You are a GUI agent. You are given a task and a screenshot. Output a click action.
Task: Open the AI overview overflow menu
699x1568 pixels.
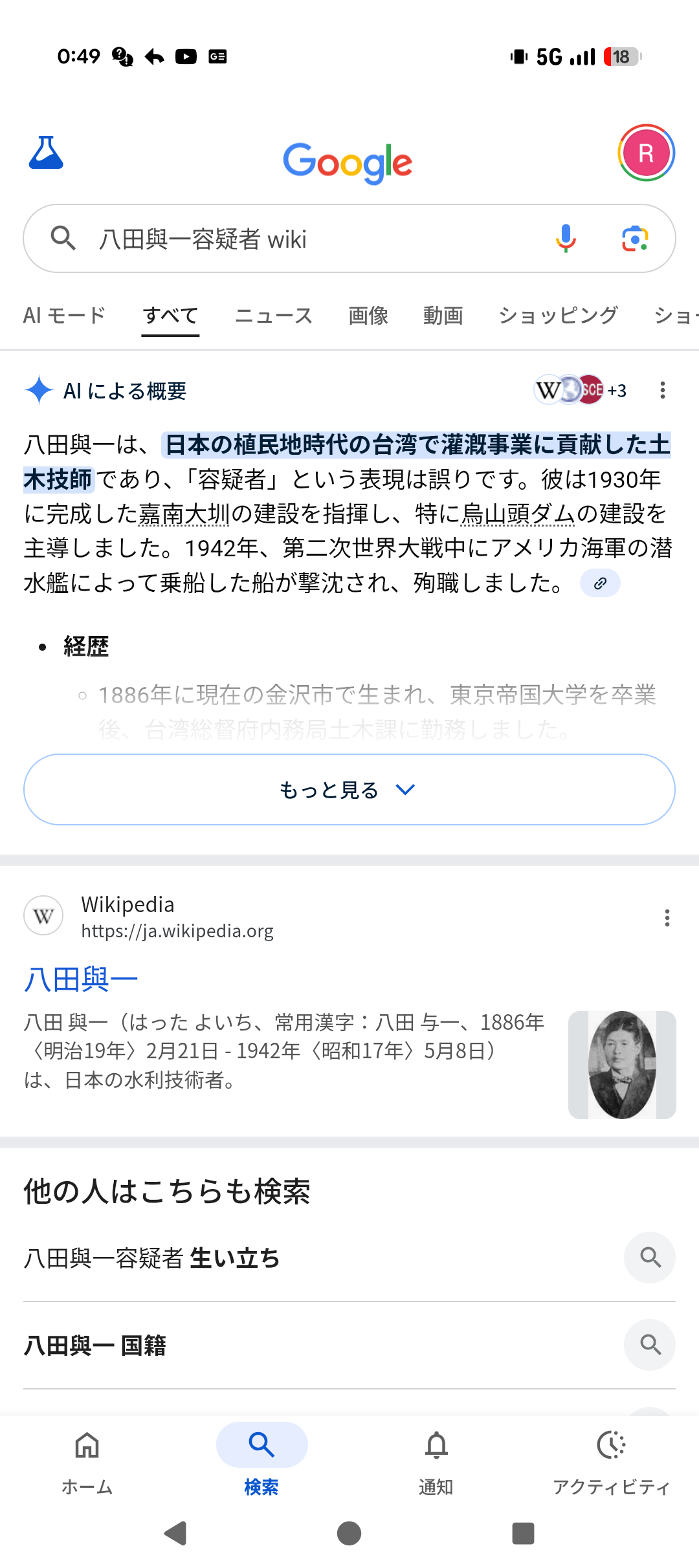point(662,390)
